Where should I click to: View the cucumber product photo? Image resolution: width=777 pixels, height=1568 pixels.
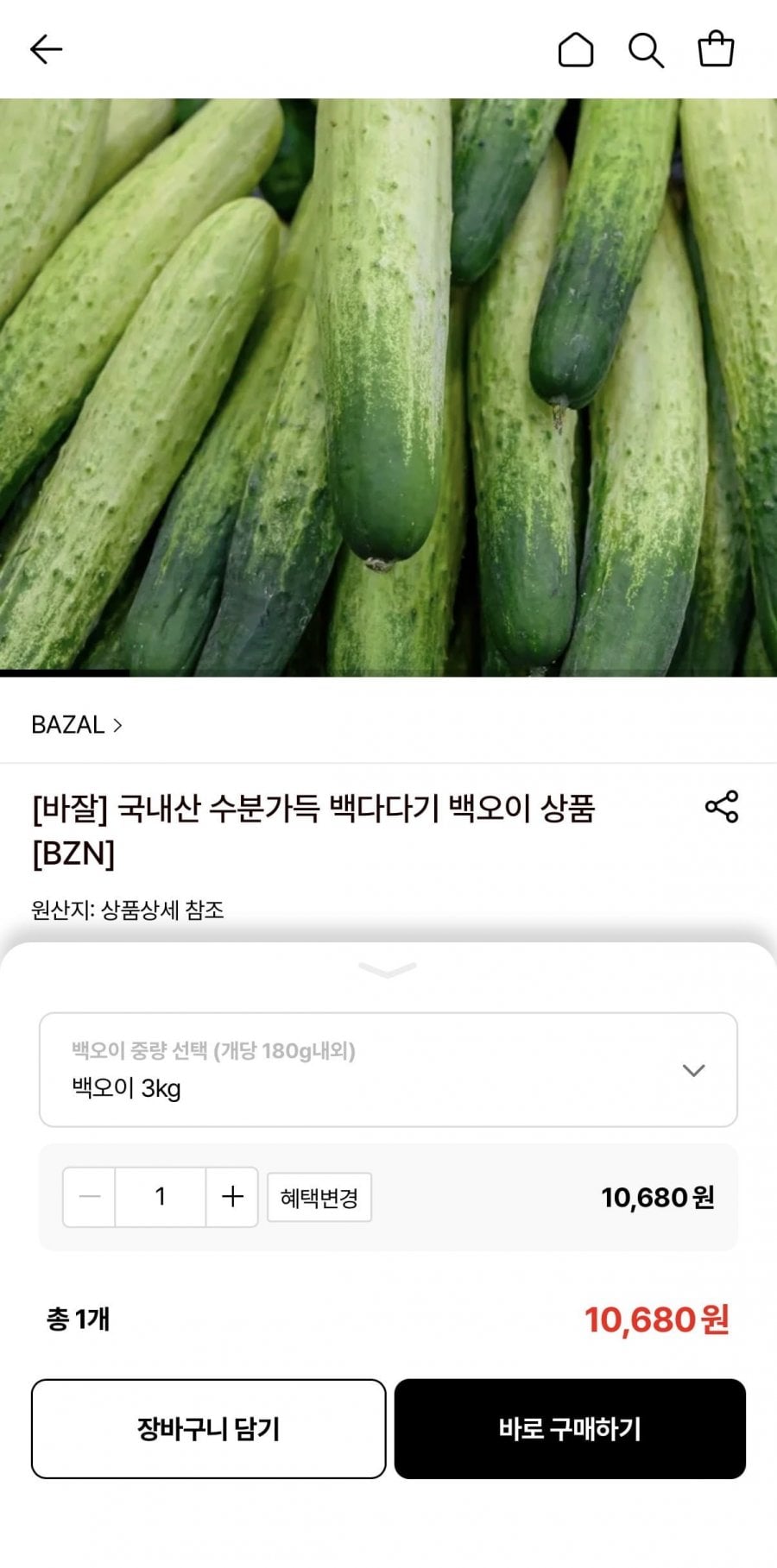[x=388, y=388]
